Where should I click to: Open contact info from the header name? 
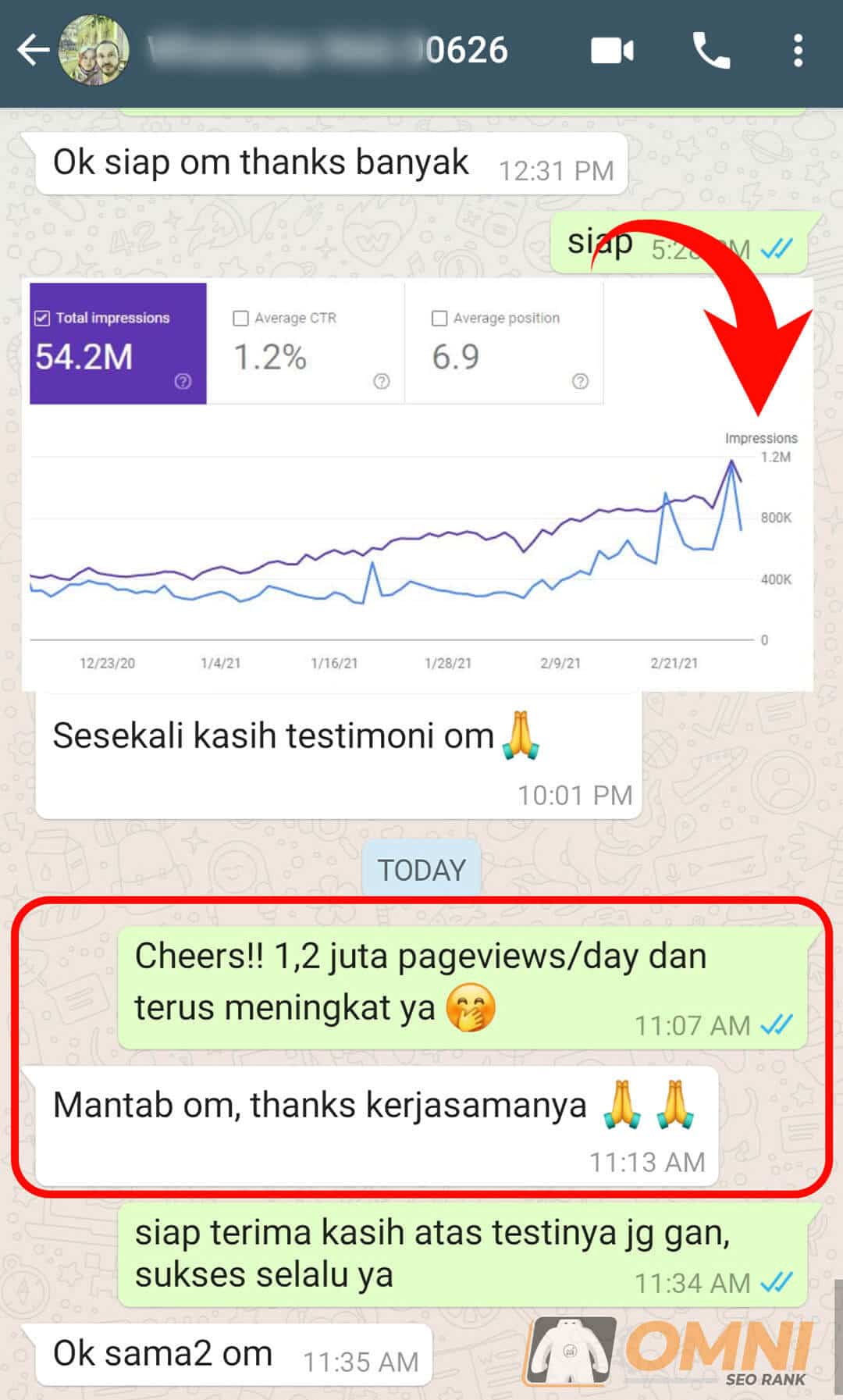(328, 51)
